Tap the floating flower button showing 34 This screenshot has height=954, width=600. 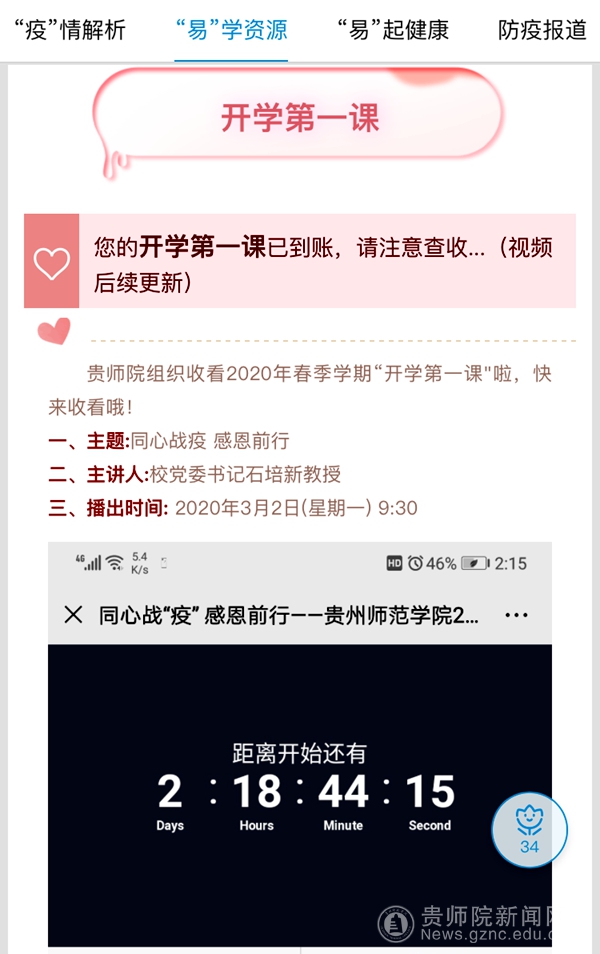(x=529, y=830)
